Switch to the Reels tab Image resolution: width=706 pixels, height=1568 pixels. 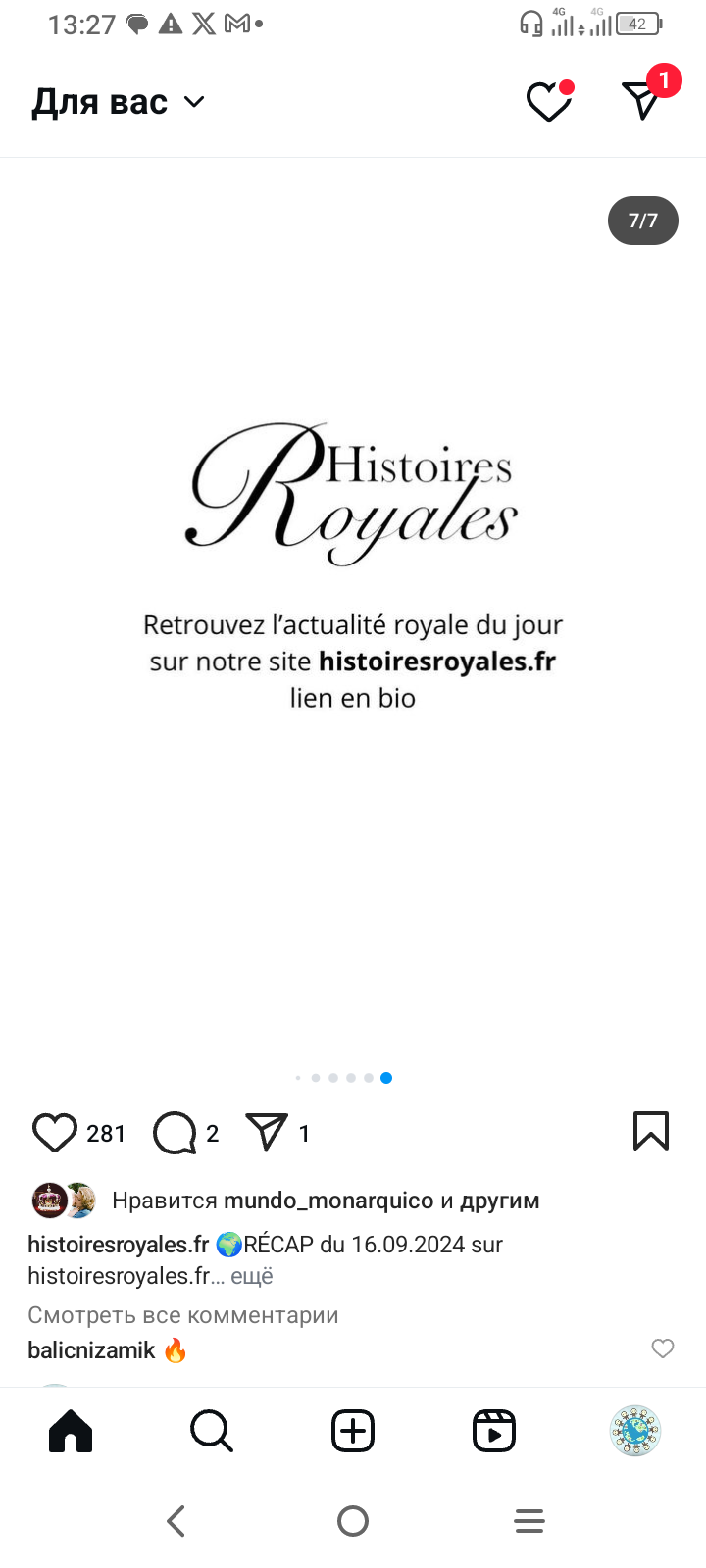click(x=494, y=1431)
